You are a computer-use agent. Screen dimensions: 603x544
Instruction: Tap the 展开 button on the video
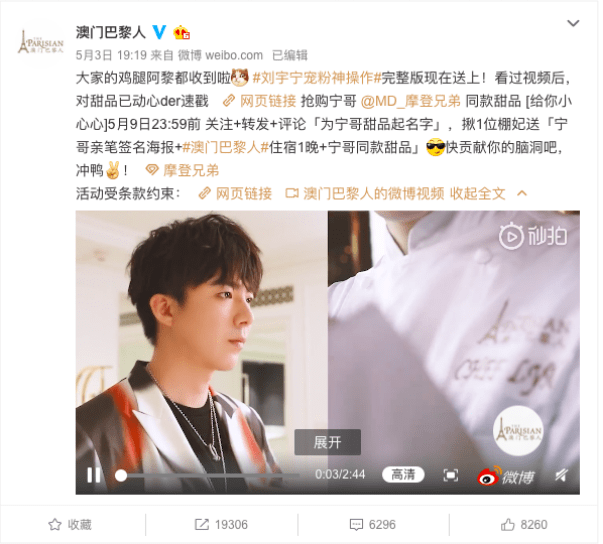coord(327,443)
